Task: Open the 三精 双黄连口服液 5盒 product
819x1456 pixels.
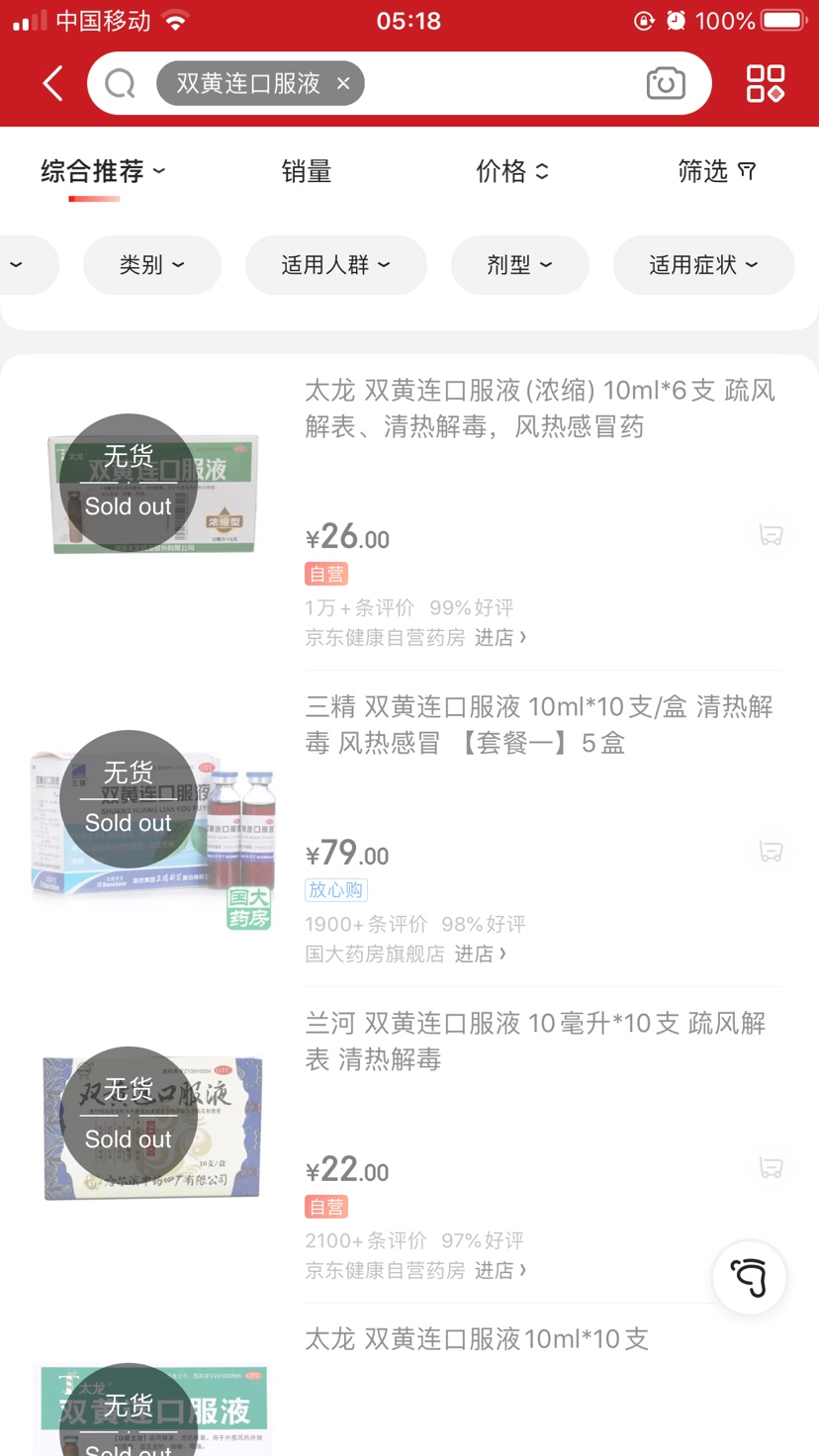Action: pos(539,725)
